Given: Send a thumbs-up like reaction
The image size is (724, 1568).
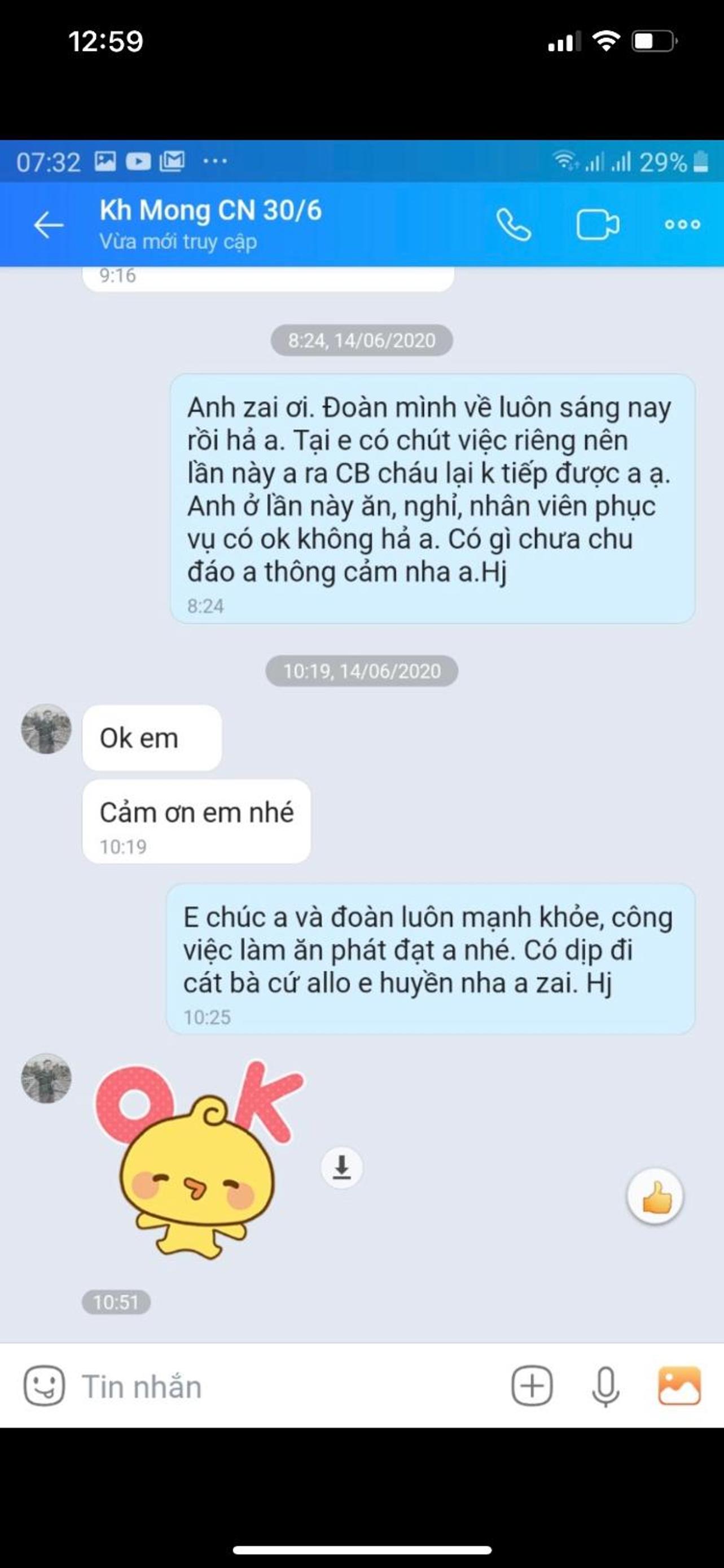Looking at the screenshot, I should (655, 1196).
